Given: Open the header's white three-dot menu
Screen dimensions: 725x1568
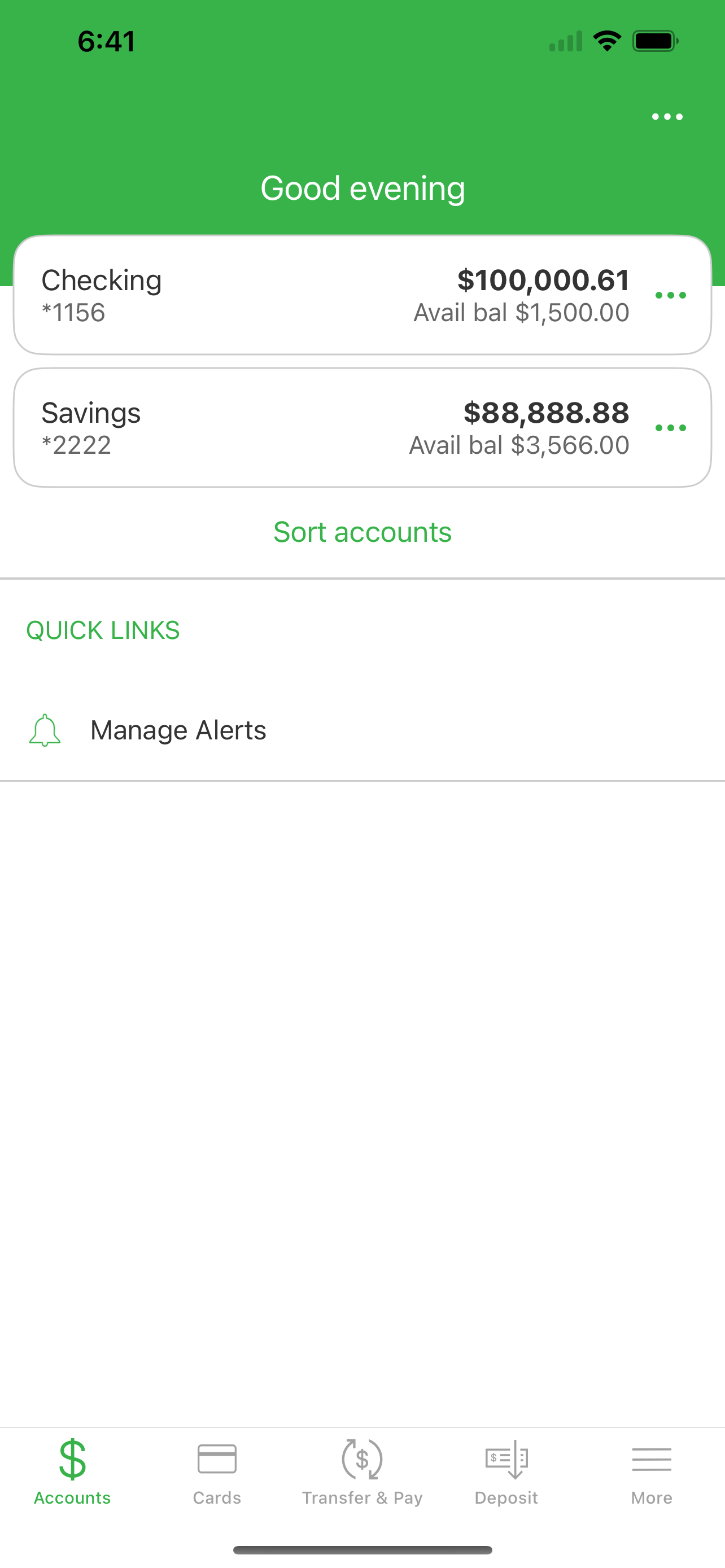Looking at the screenshot, I should click(x=667, y=116).
